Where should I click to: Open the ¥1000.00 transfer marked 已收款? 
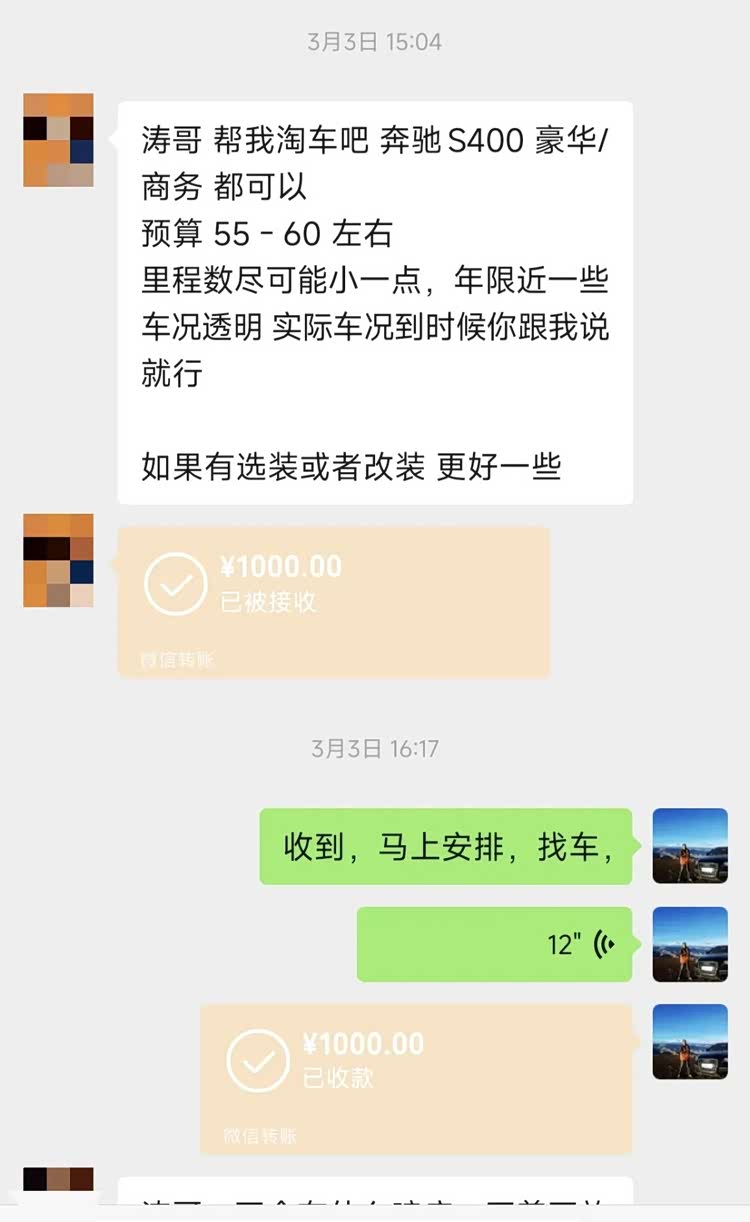pyautogui.click(x=416, y=1079)
